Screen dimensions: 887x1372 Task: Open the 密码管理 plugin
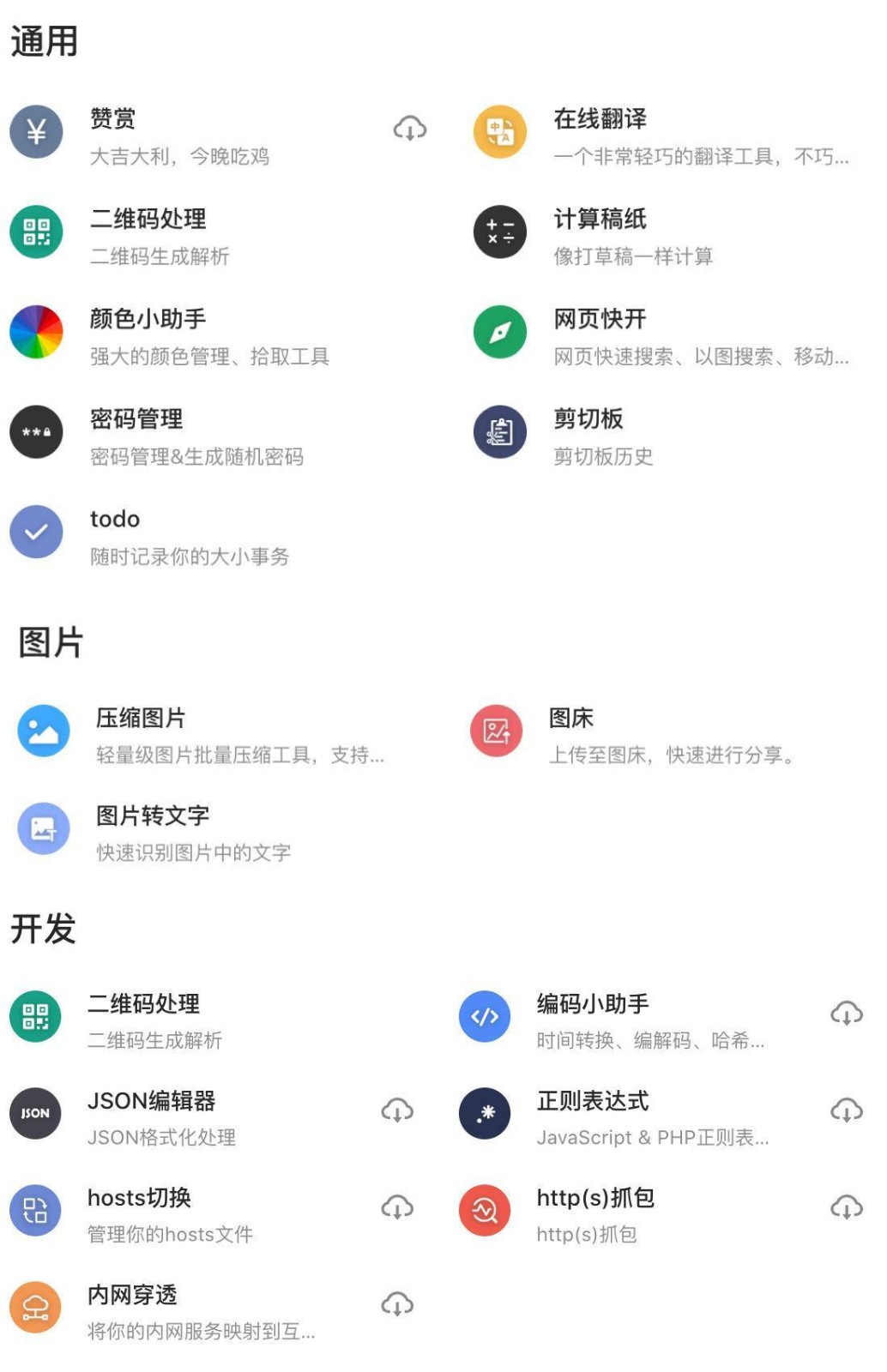click(x=136, y=420)
